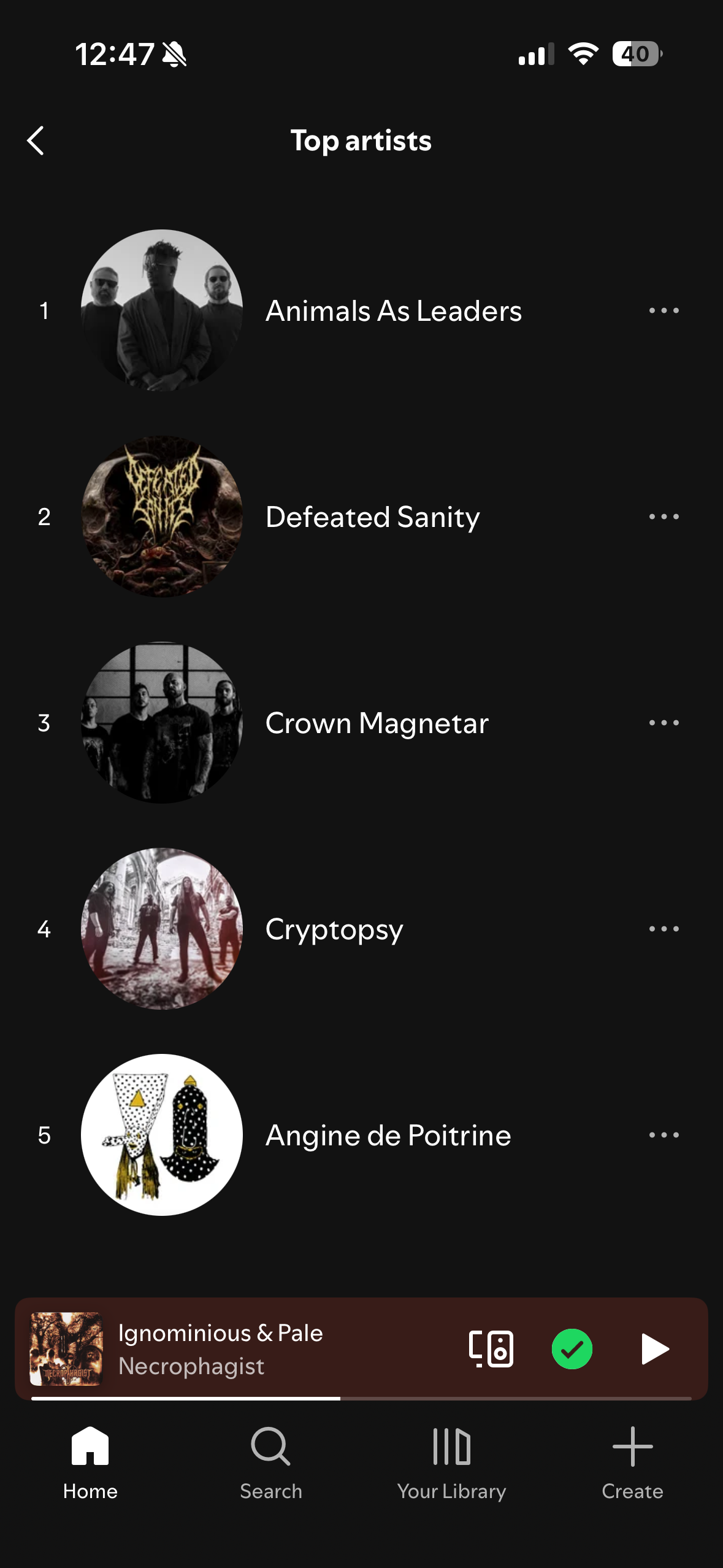723x1568 pixels.
Task: Open the connect to a device picker
Action: tap(491, 1349)
